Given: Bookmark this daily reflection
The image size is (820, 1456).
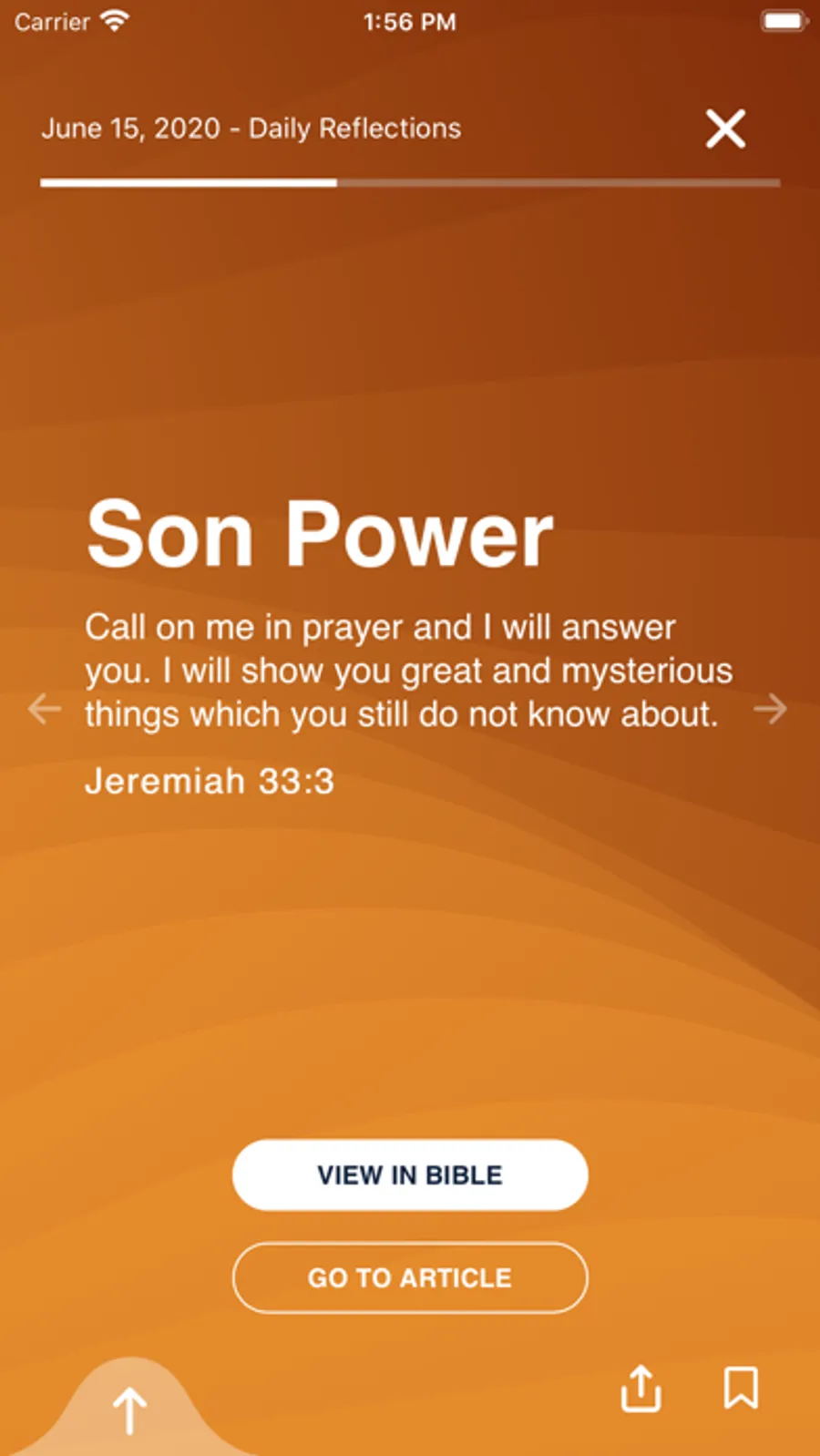Looking at the screenshot, I should coord(741,1389).
